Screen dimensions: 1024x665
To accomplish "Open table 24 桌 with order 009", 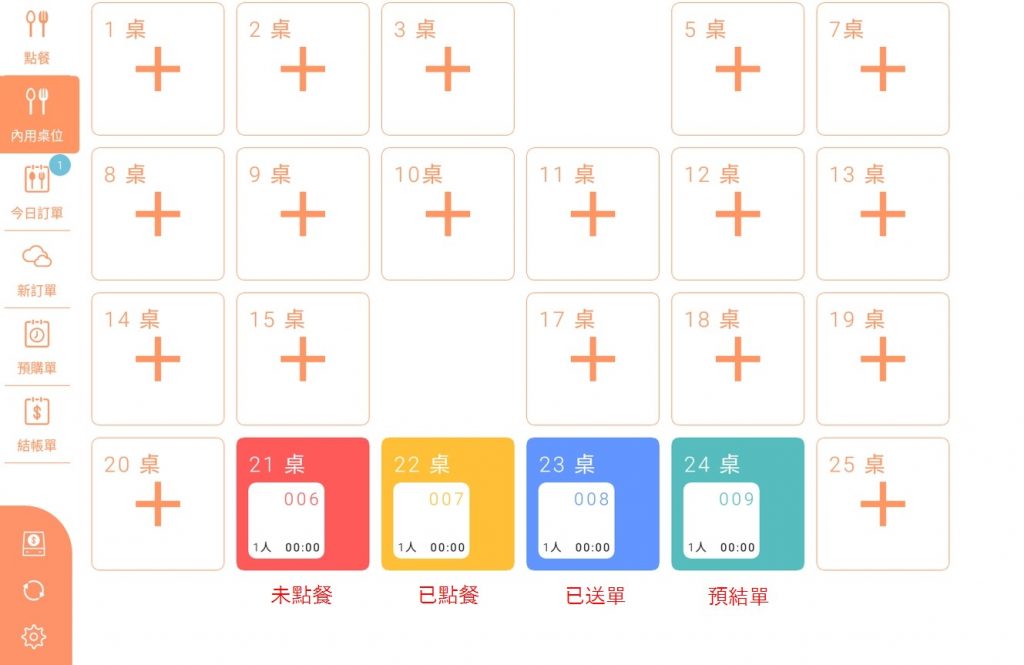I will coord(738,504).
